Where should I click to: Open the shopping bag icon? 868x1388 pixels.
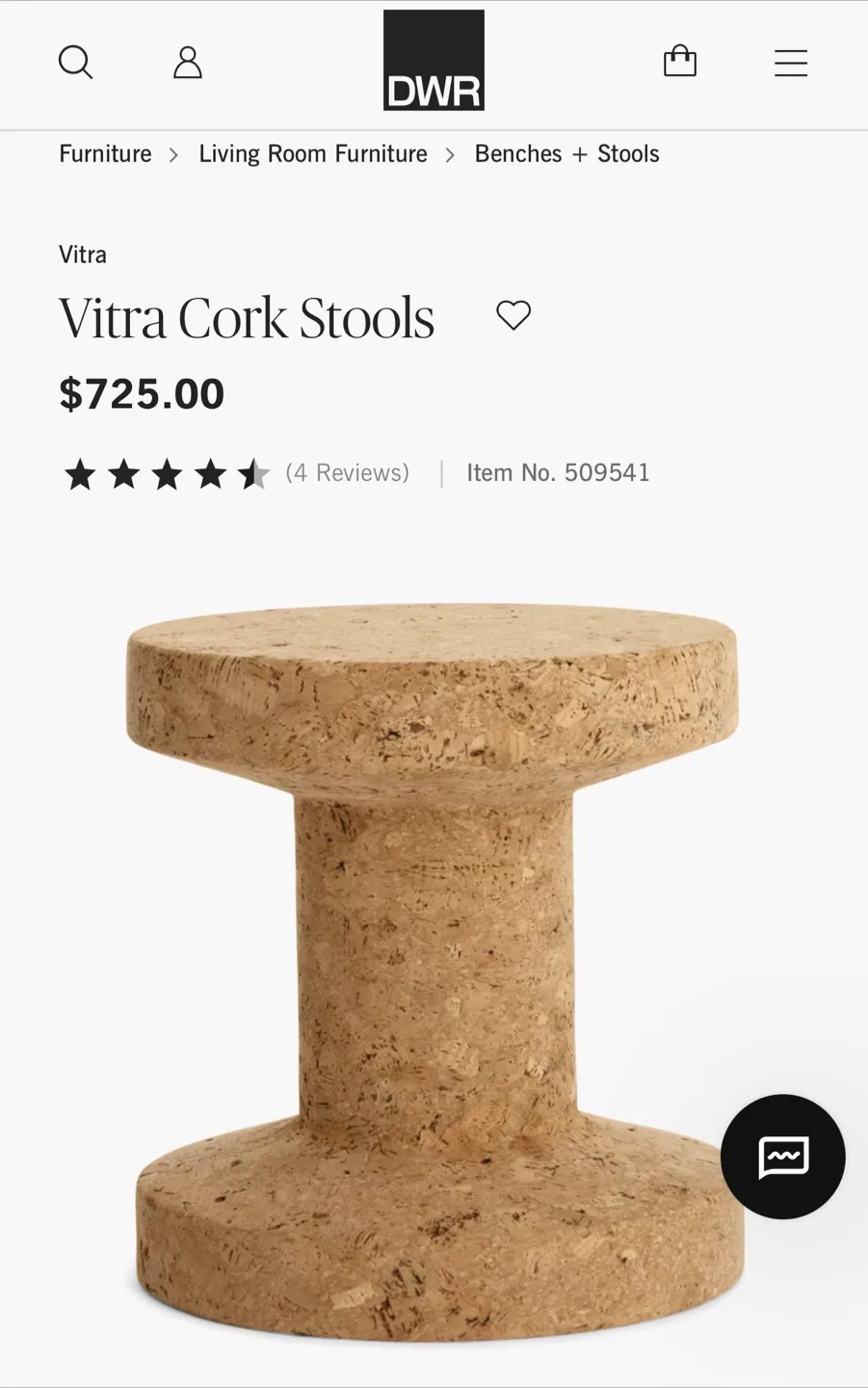pos(680,61)
